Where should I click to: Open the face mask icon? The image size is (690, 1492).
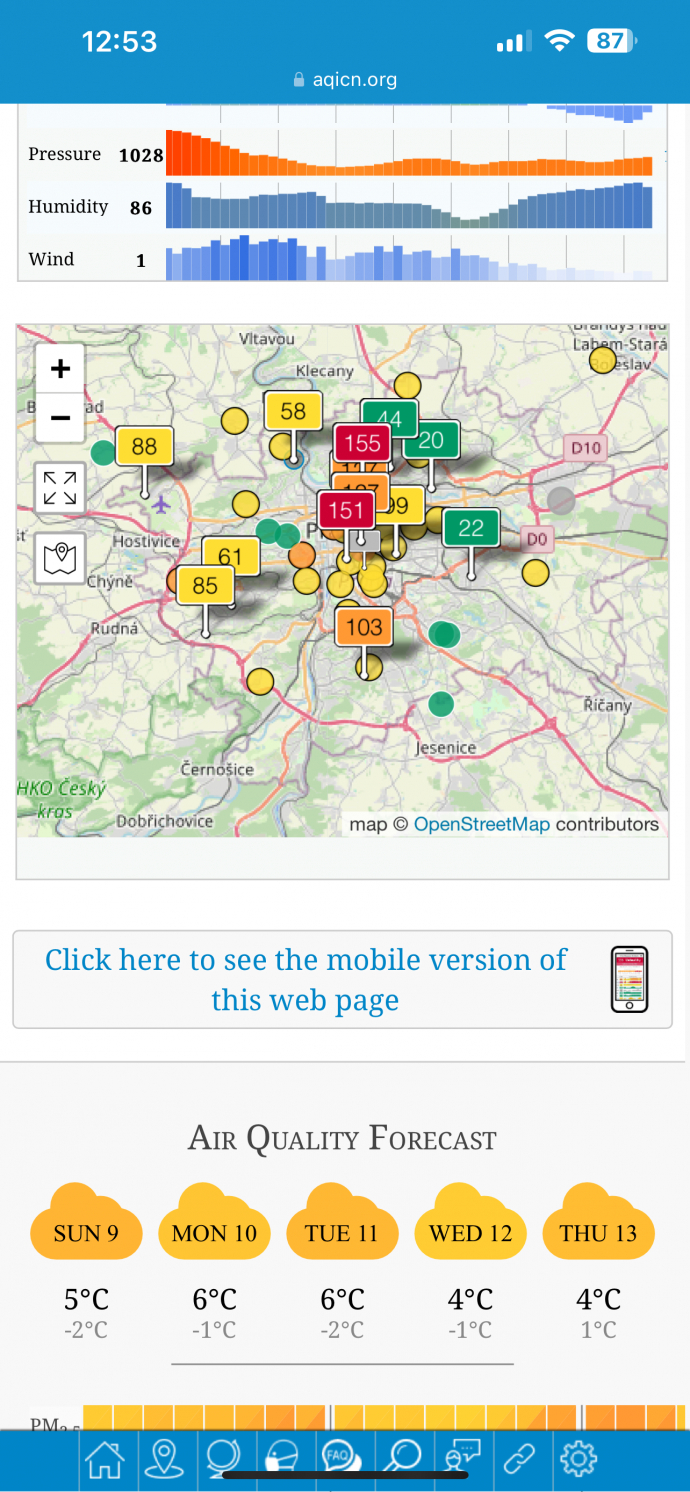[x=281, y=1459]
